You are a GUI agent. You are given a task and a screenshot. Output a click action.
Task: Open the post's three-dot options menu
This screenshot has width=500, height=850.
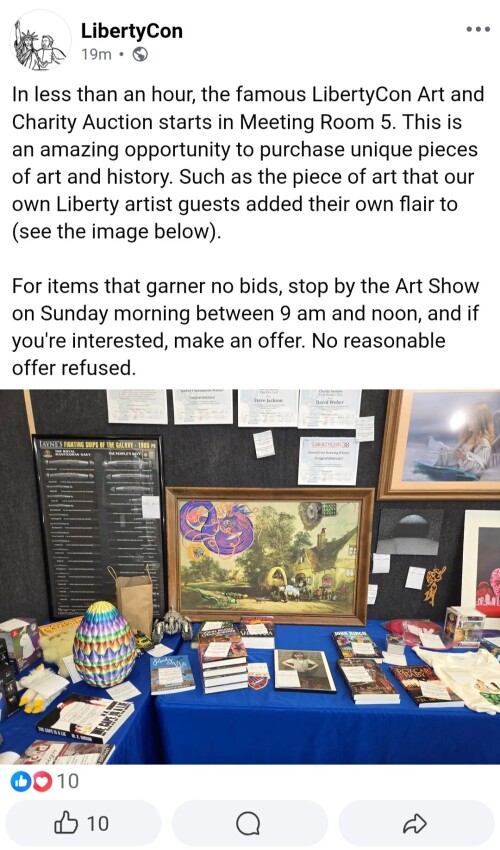pos(478,30)
